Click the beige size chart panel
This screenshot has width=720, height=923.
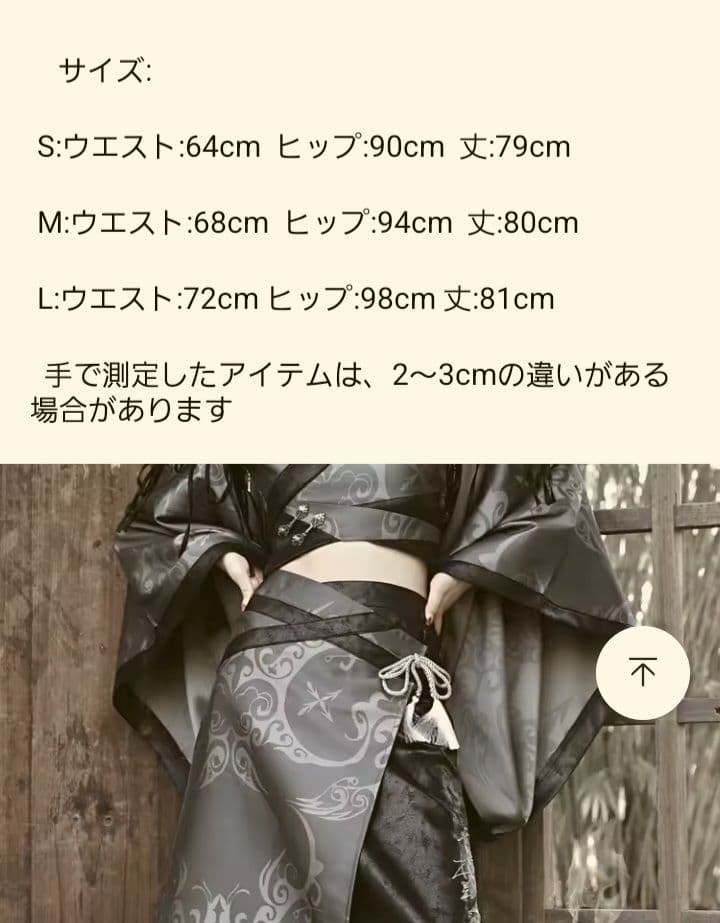360,230
